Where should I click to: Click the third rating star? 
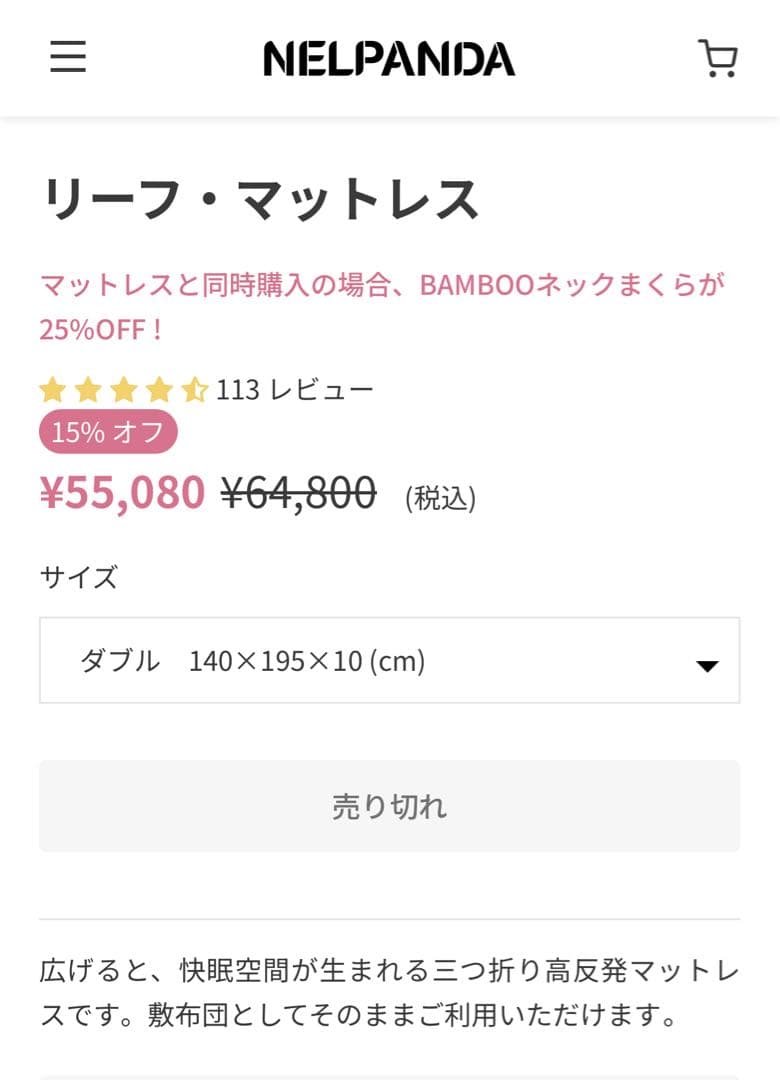[124, 388]
